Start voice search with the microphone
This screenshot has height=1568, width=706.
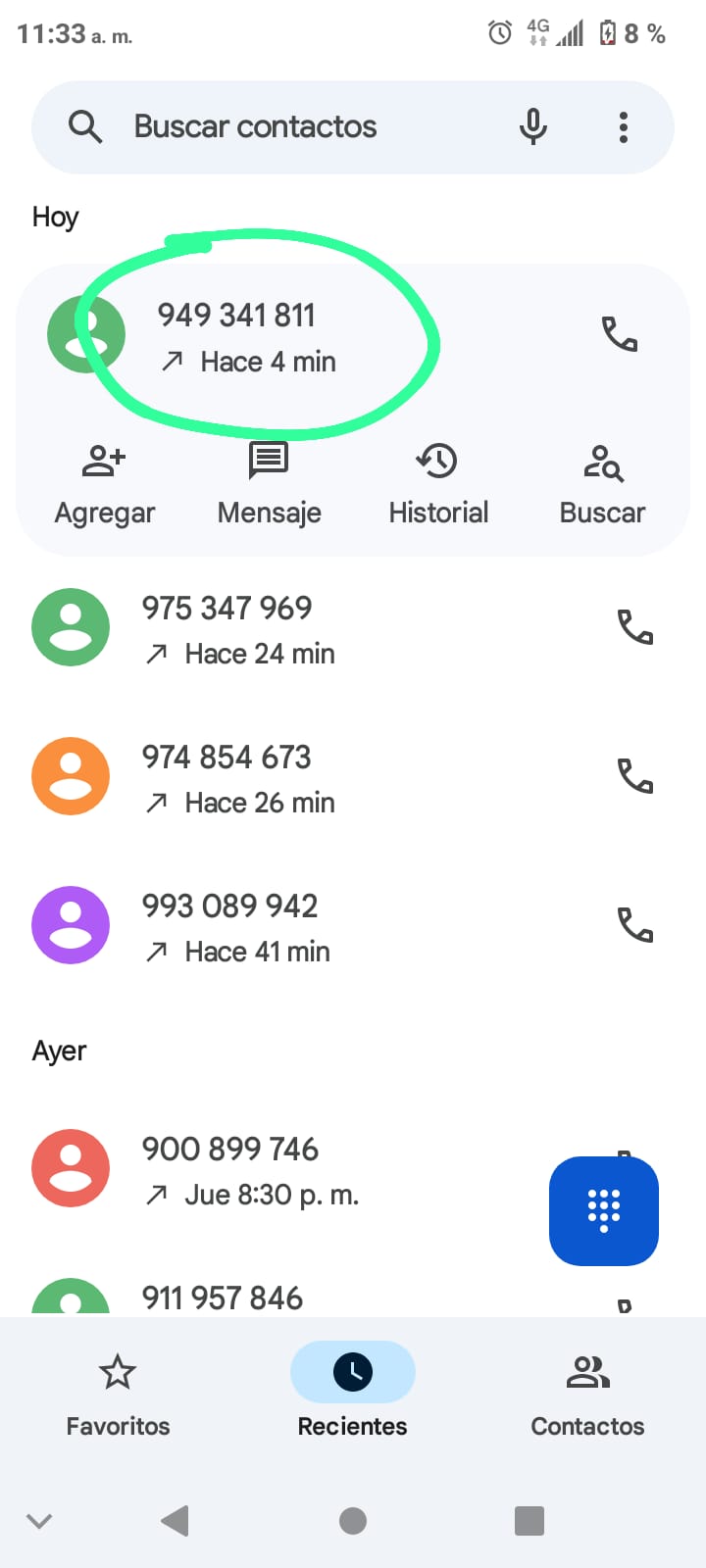[532, 127]
